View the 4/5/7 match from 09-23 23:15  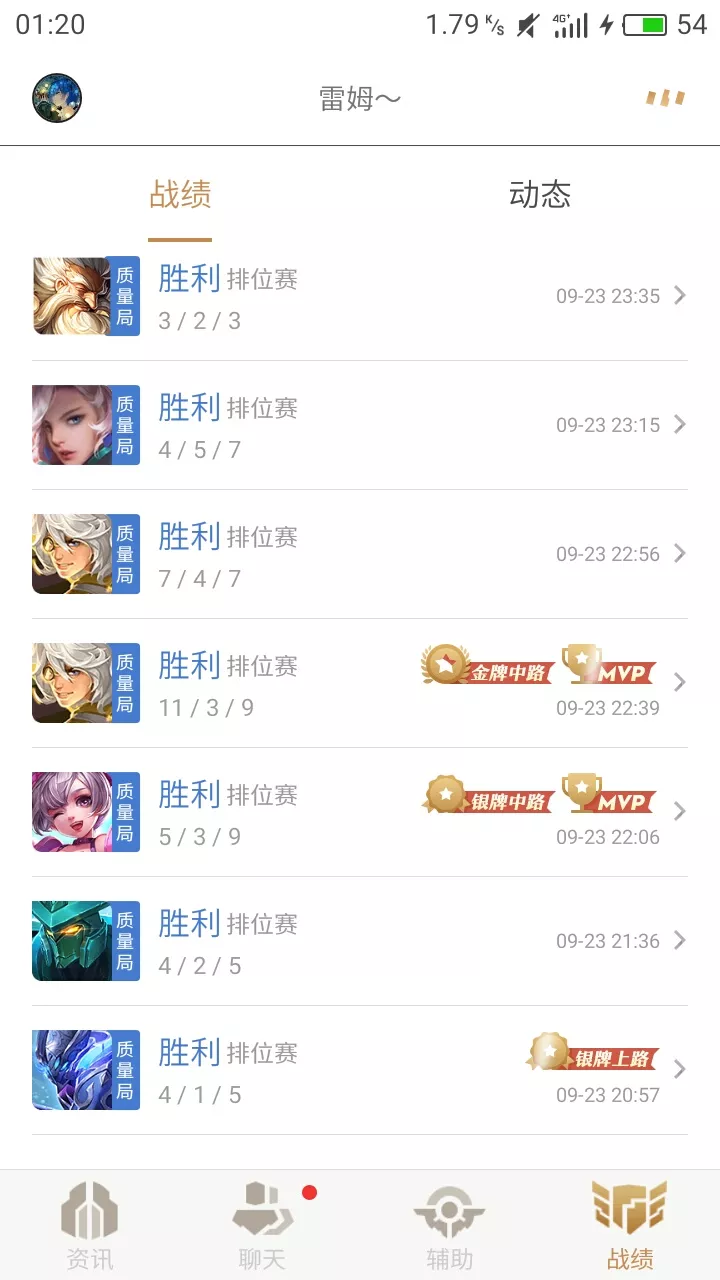click(360, 425)
